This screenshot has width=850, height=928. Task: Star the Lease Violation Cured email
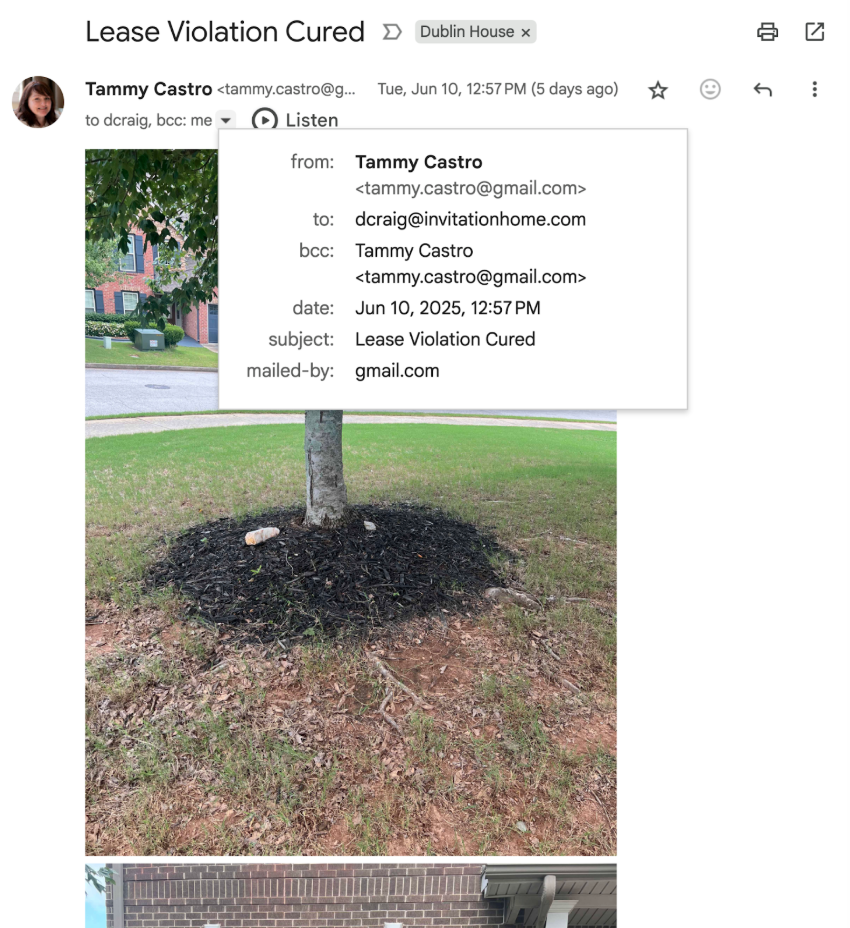658,90
